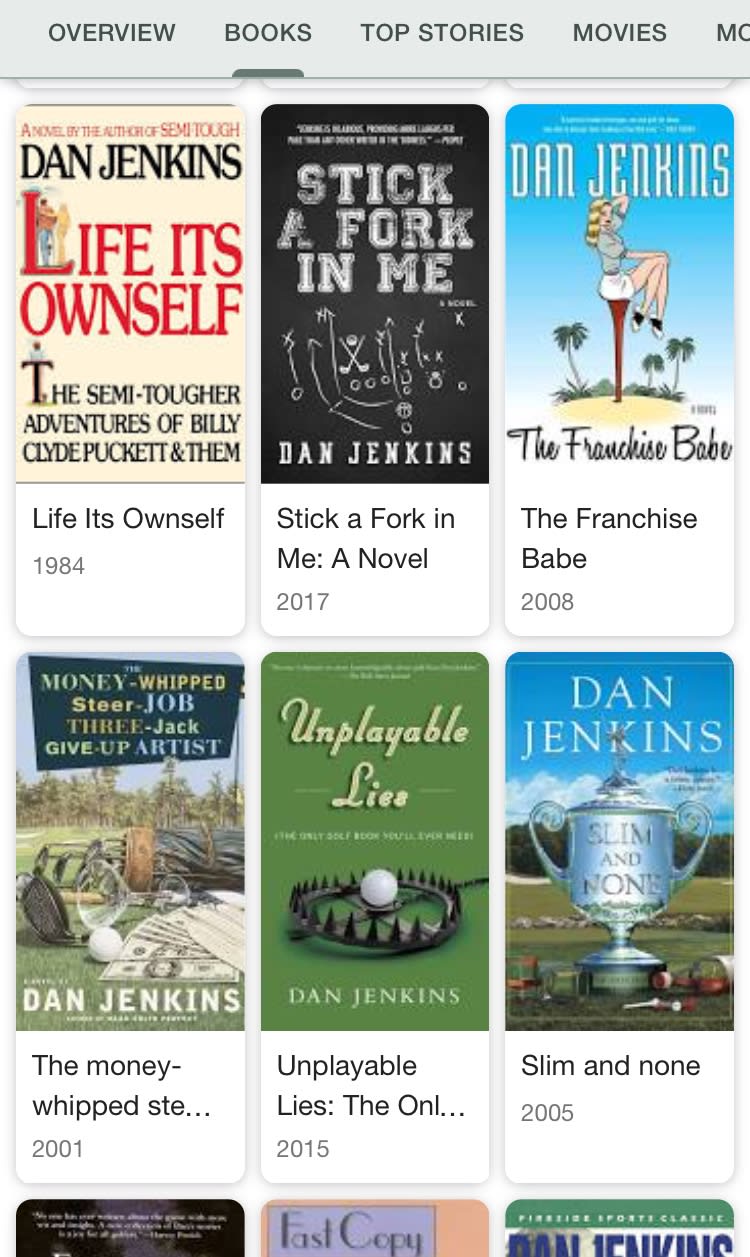
Task: Open The Franchise Babe book
Action: [619, 368]
